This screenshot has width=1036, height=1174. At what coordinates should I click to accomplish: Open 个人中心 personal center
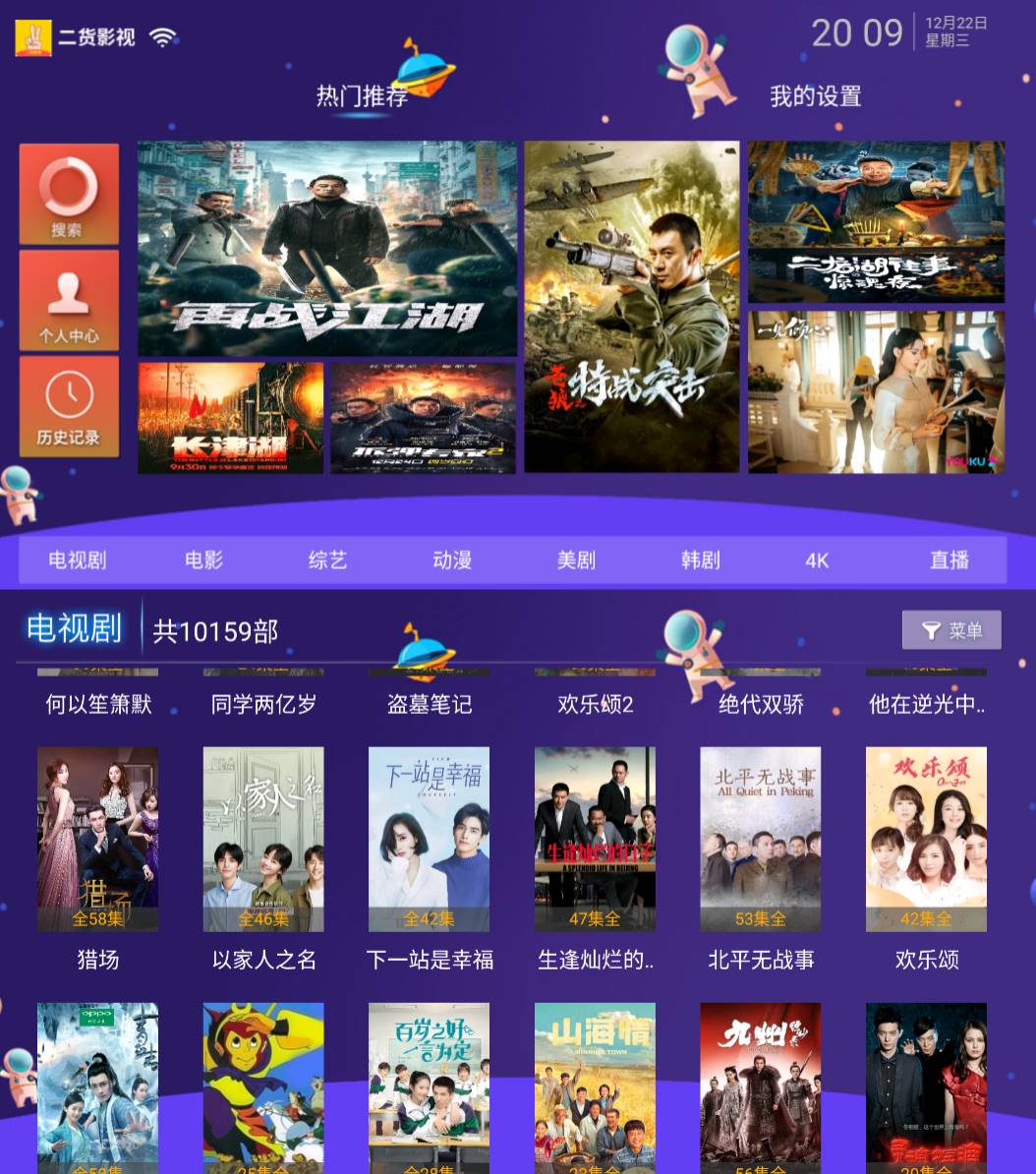[69, 300]
